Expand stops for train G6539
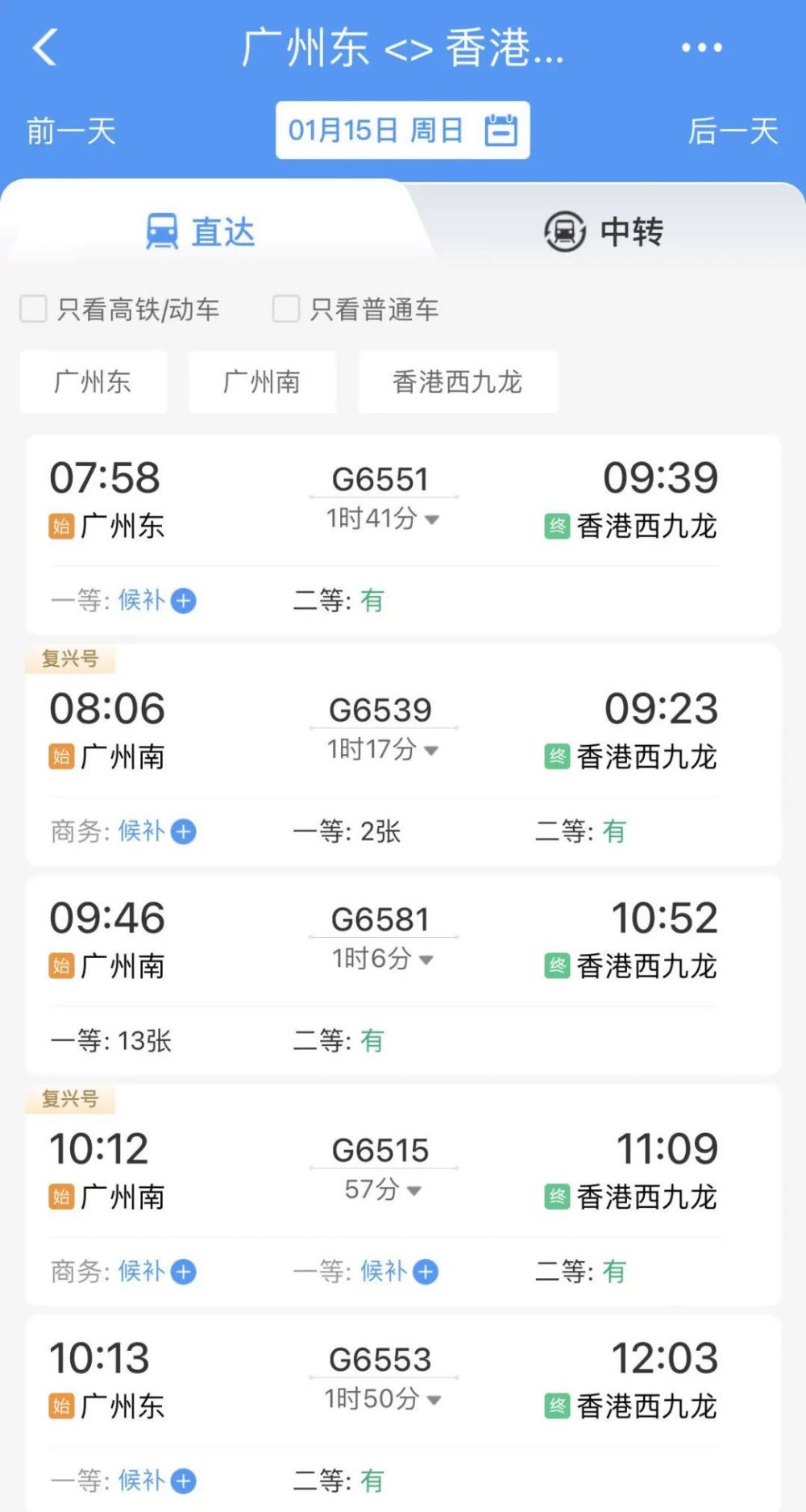Image resolution: width=806 pixels, height=1512 pixels. click(x=431, y=751)
